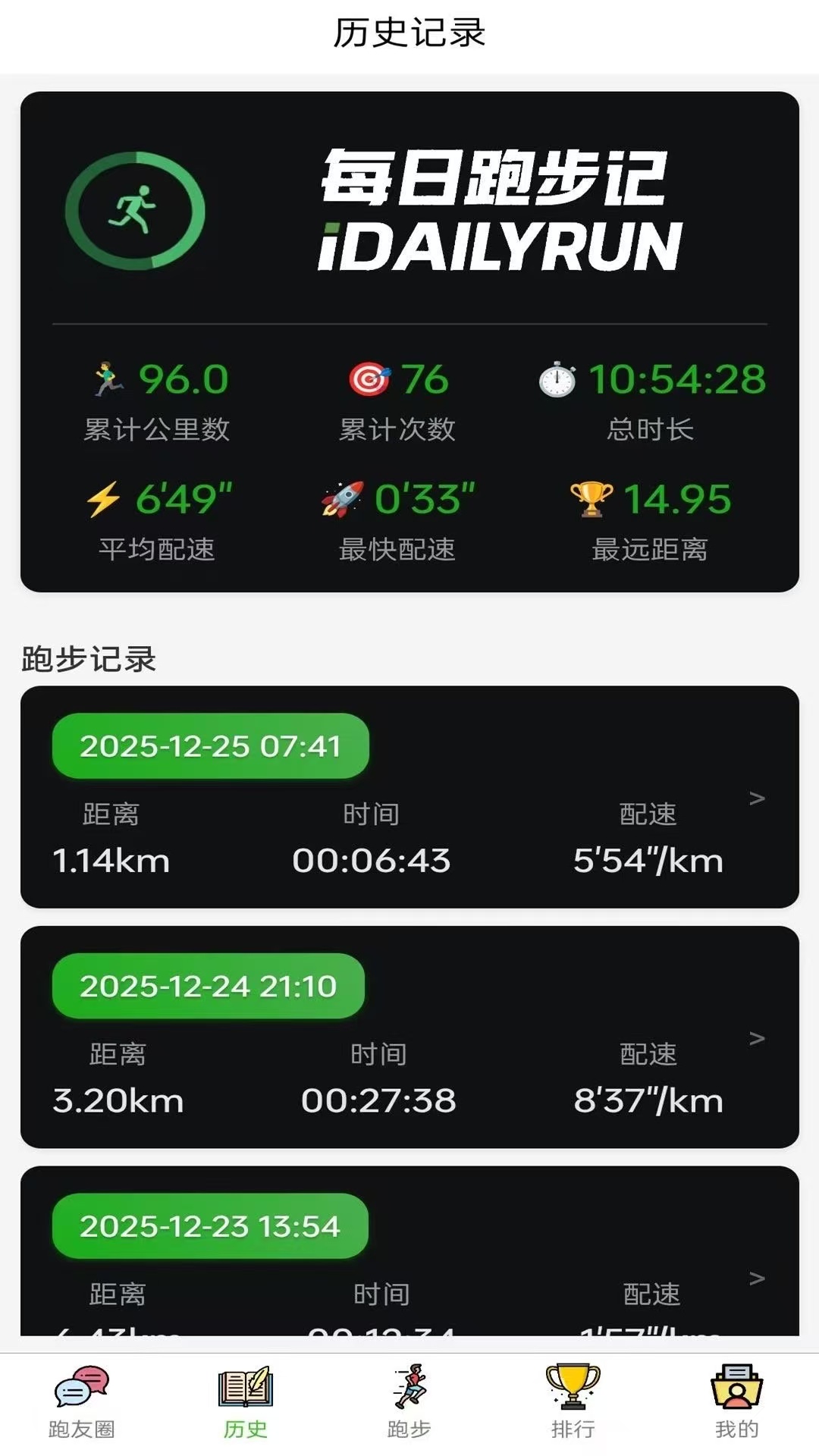The height and width of the screenshot is (1456, 819).
Task: Select the stopwatch icon for 总时长
Action: (x=558, y=378)
